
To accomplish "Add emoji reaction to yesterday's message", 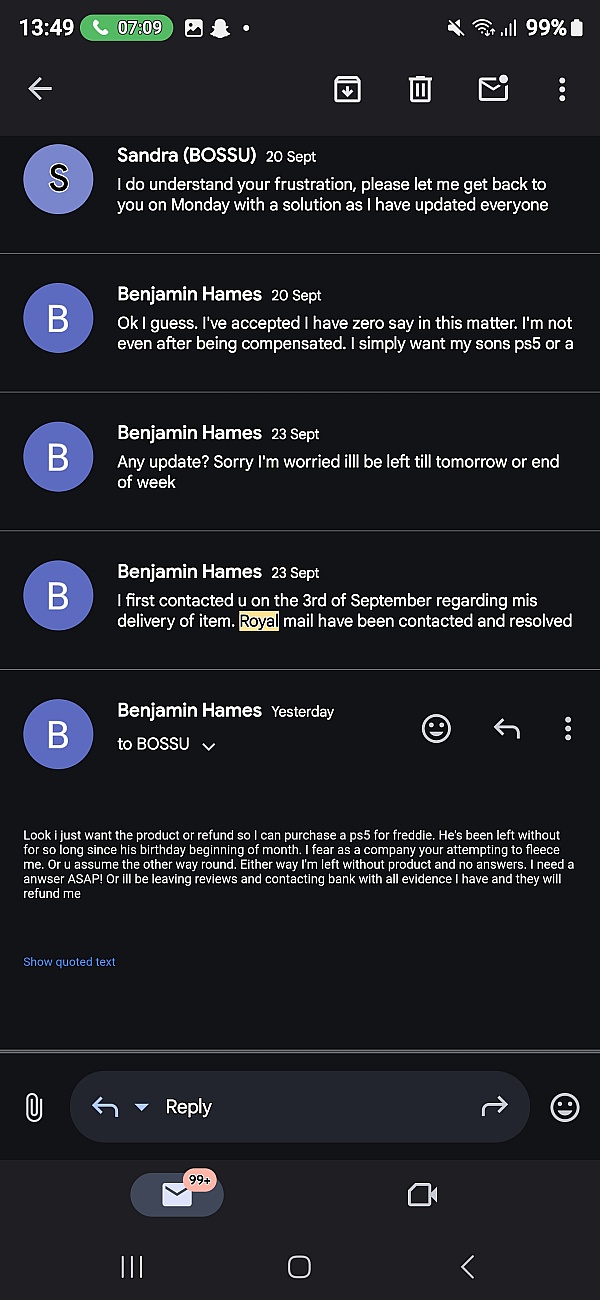I will click(x=437, y=729).
